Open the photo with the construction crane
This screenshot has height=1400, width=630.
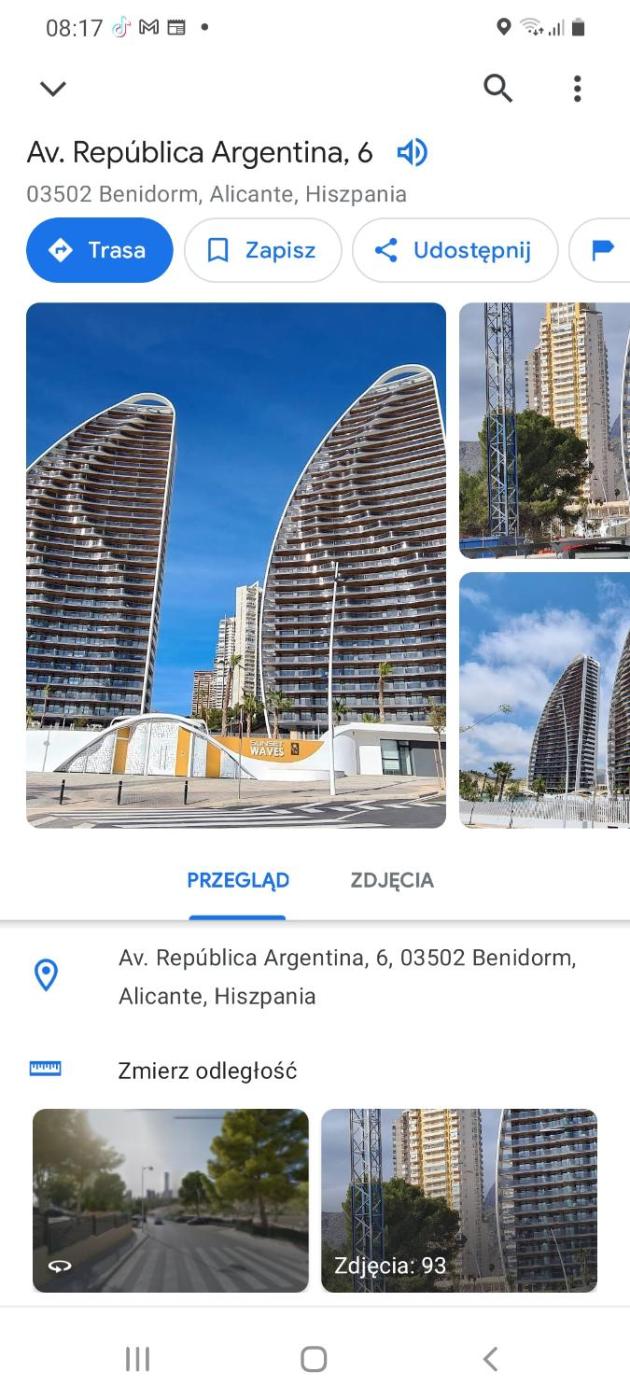coord(544,430)
